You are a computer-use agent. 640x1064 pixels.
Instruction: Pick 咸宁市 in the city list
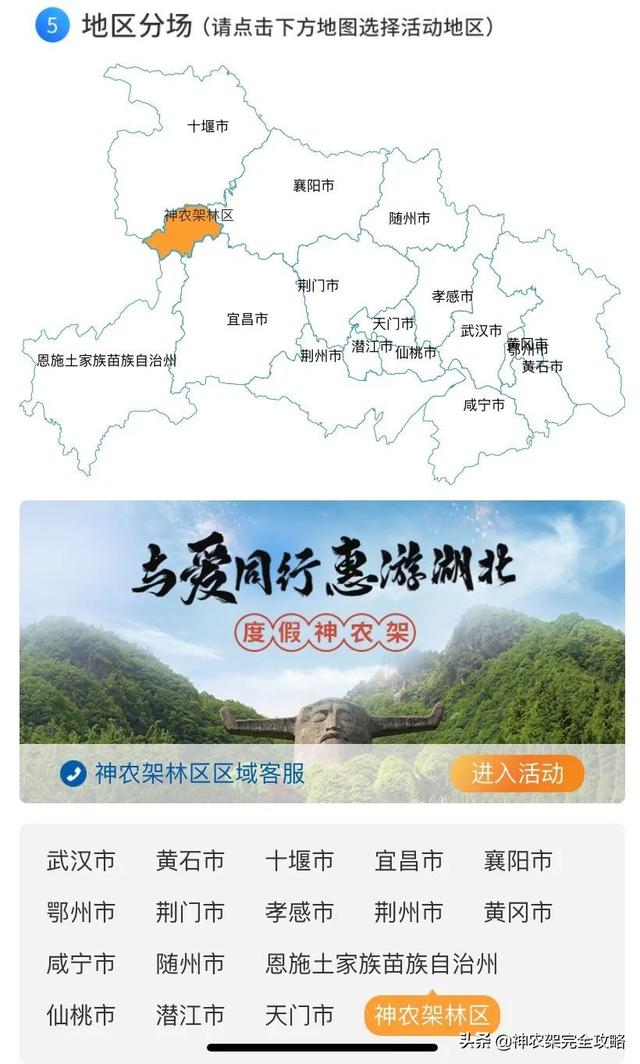click(81, 964)
